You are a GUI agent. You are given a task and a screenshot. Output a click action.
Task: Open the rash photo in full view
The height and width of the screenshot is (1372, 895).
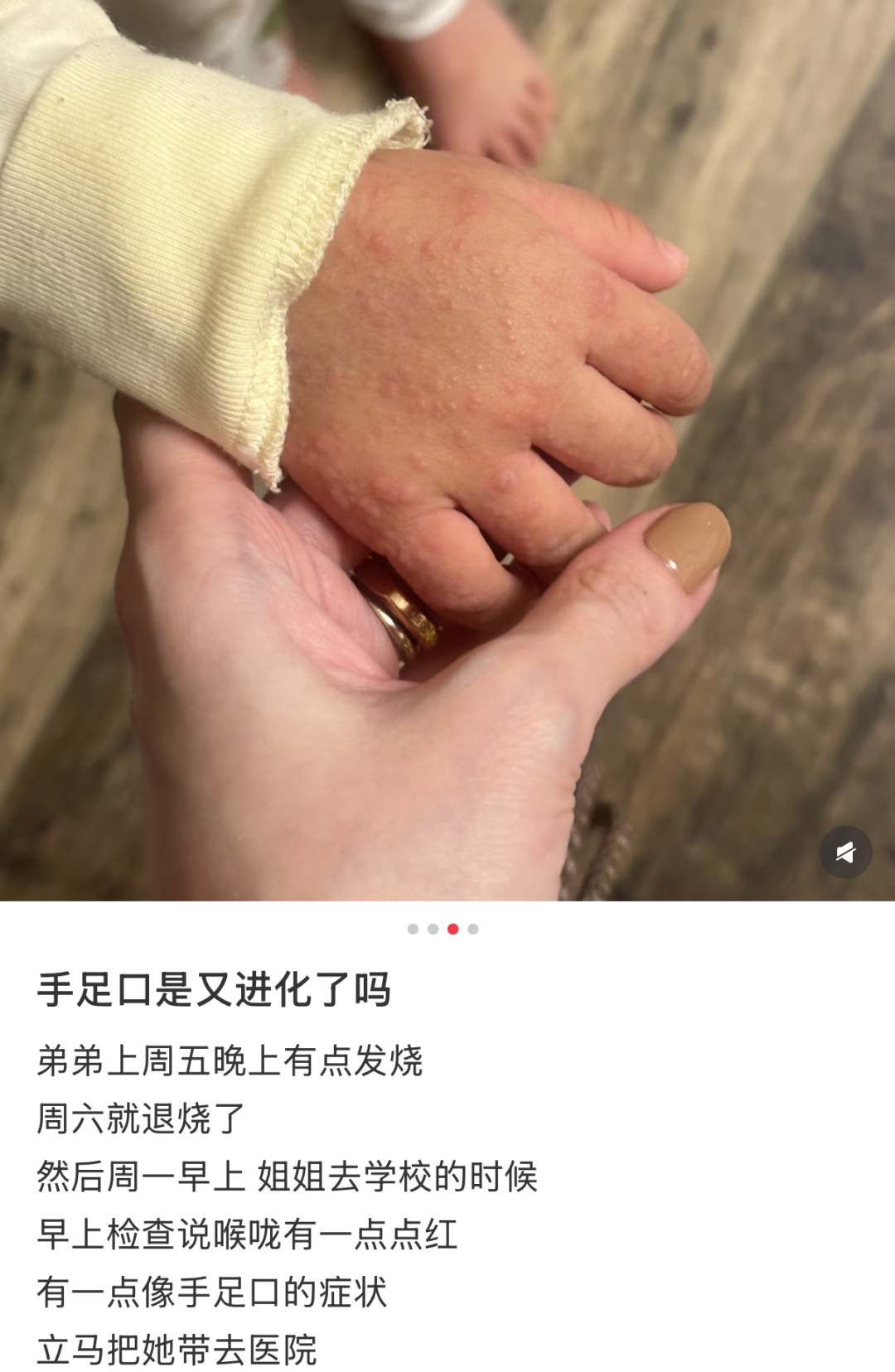point(447,414)
